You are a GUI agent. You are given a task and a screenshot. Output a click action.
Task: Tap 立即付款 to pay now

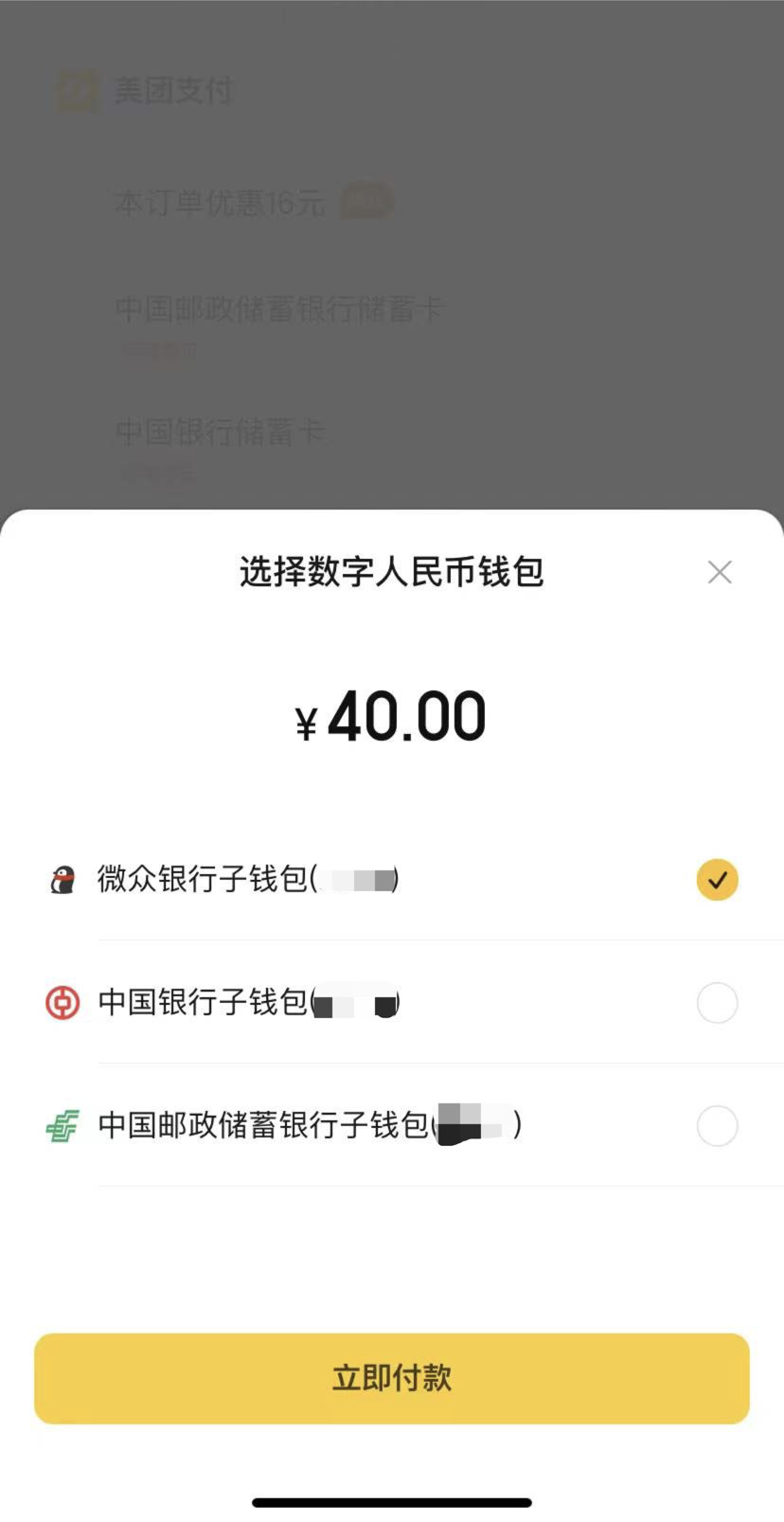(392, 1378)
